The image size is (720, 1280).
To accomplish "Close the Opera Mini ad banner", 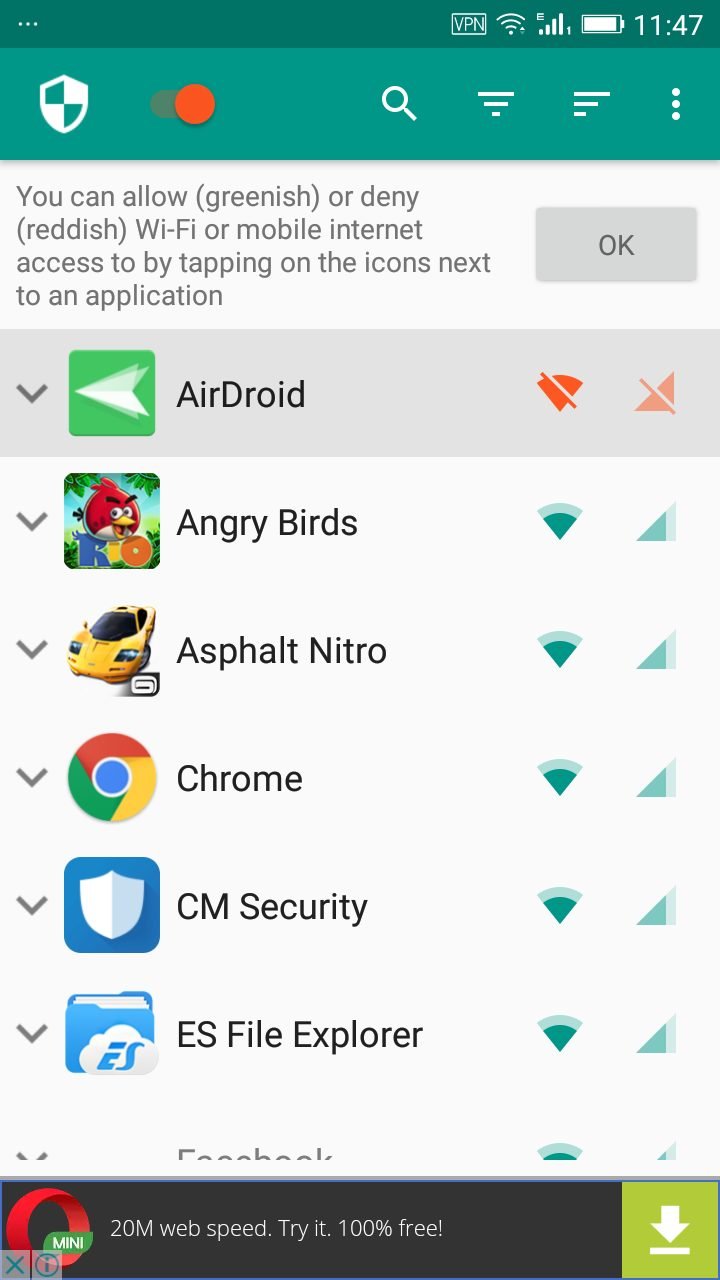I will 15,1265.
